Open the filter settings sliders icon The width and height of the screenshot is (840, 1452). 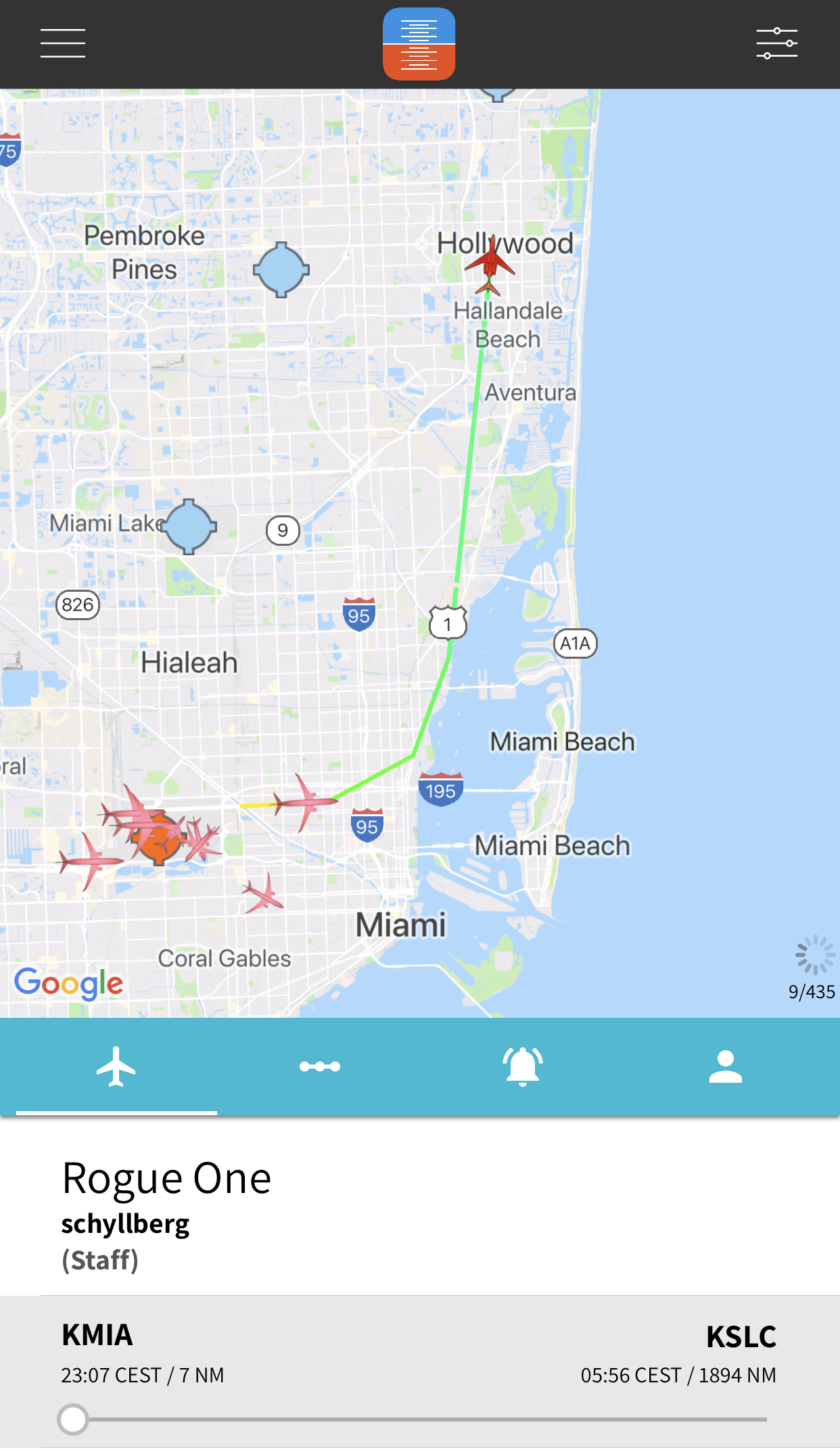point(776,43)
